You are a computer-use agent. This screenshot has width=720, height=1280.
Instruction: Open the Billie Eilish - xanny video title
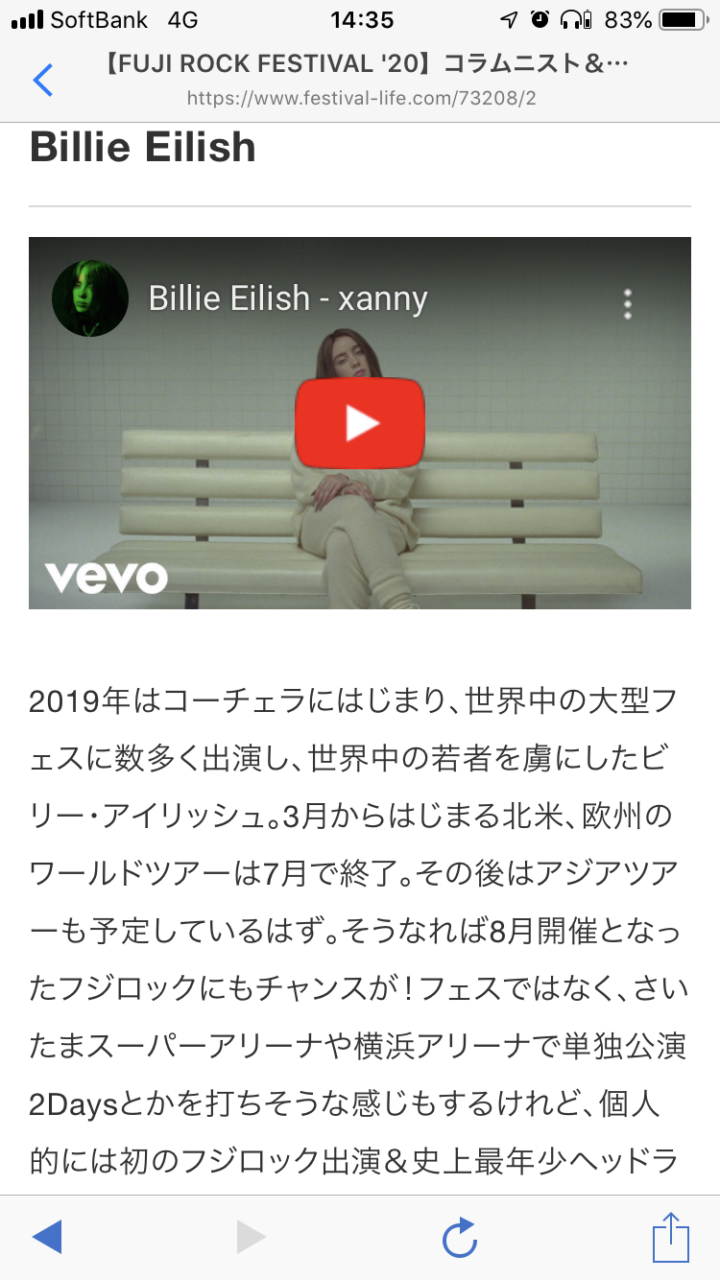pyautogui.click(x=288, y=298)
